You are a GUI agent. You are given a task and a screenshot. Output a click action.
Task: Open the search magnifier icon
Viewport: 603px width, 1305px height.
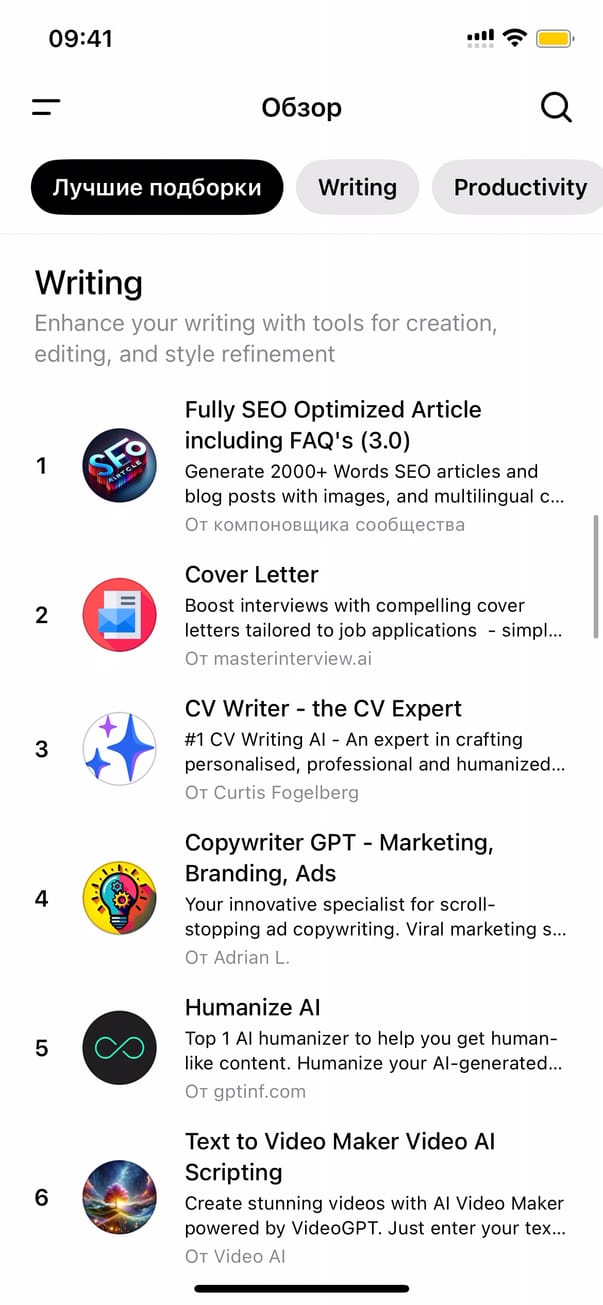(556, 107)
